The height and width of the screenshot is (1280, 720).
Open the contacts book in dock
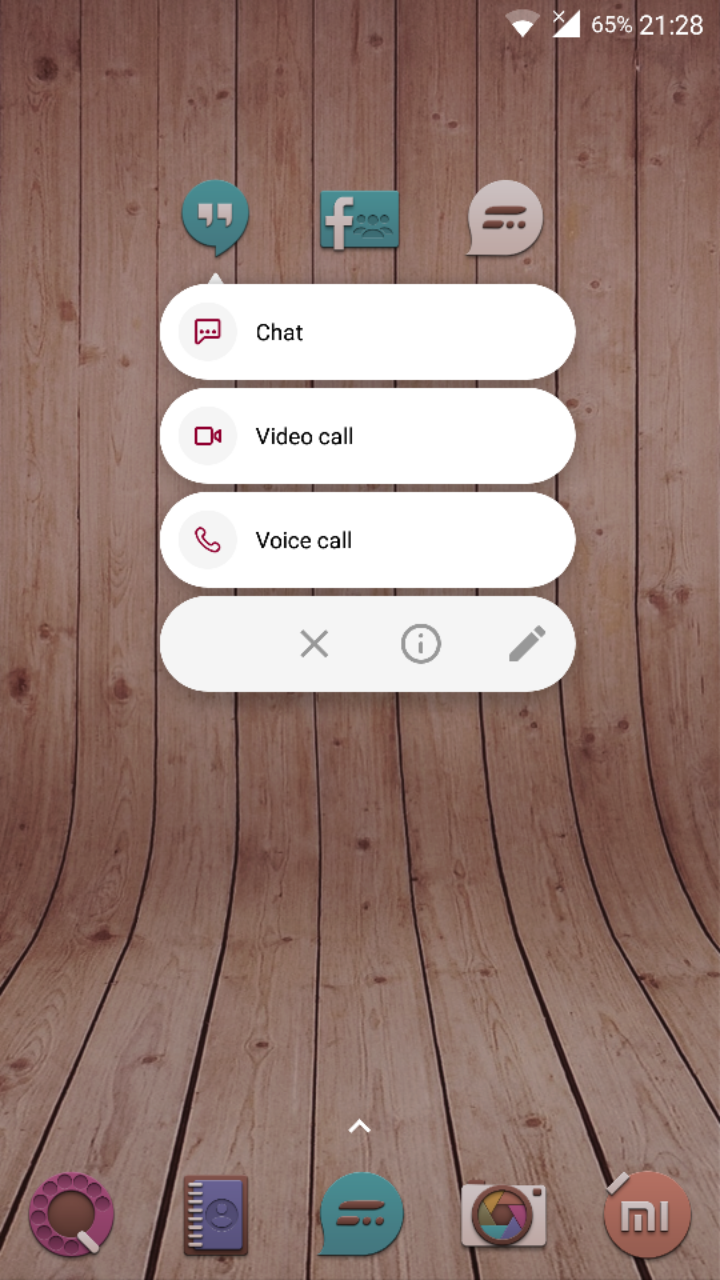tap(215, 1215)
